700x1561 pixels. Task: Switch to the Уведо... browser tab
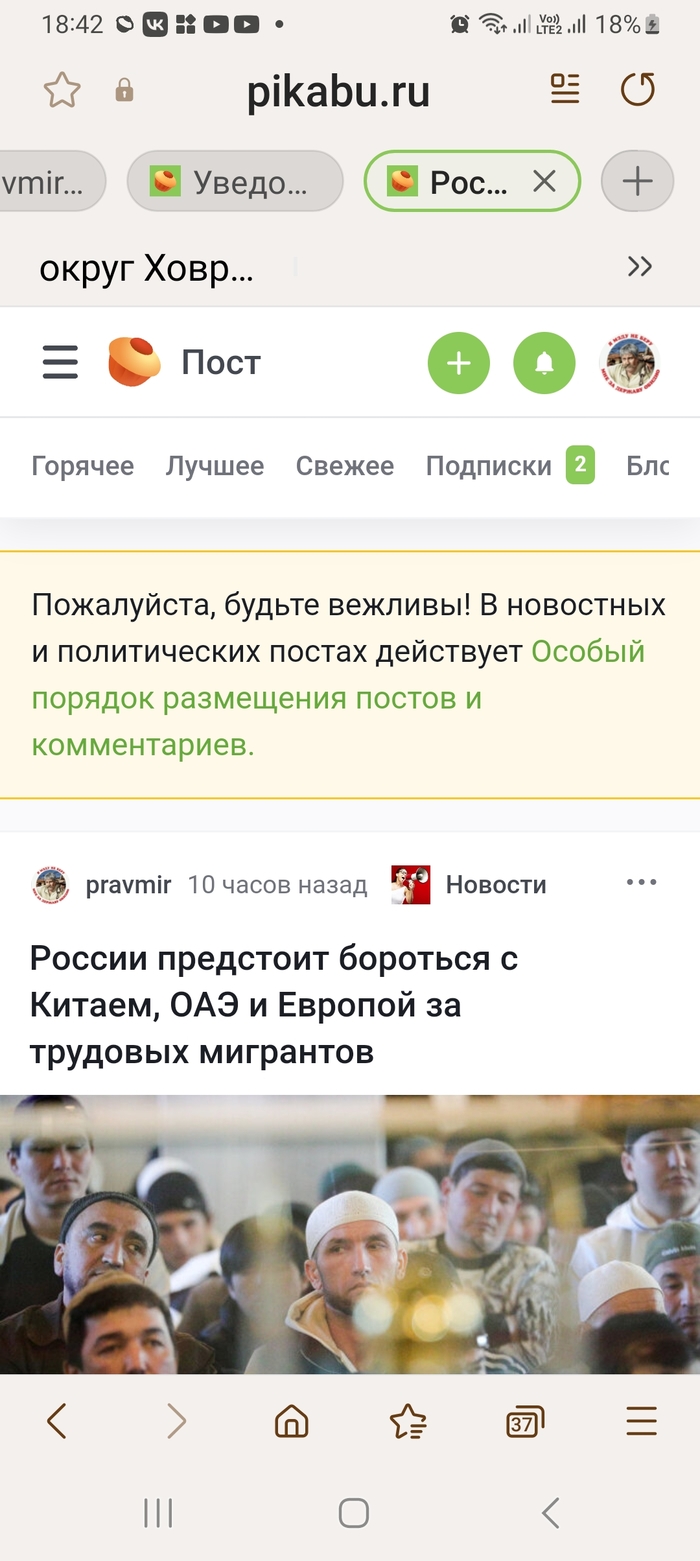(x=235, y=181)
